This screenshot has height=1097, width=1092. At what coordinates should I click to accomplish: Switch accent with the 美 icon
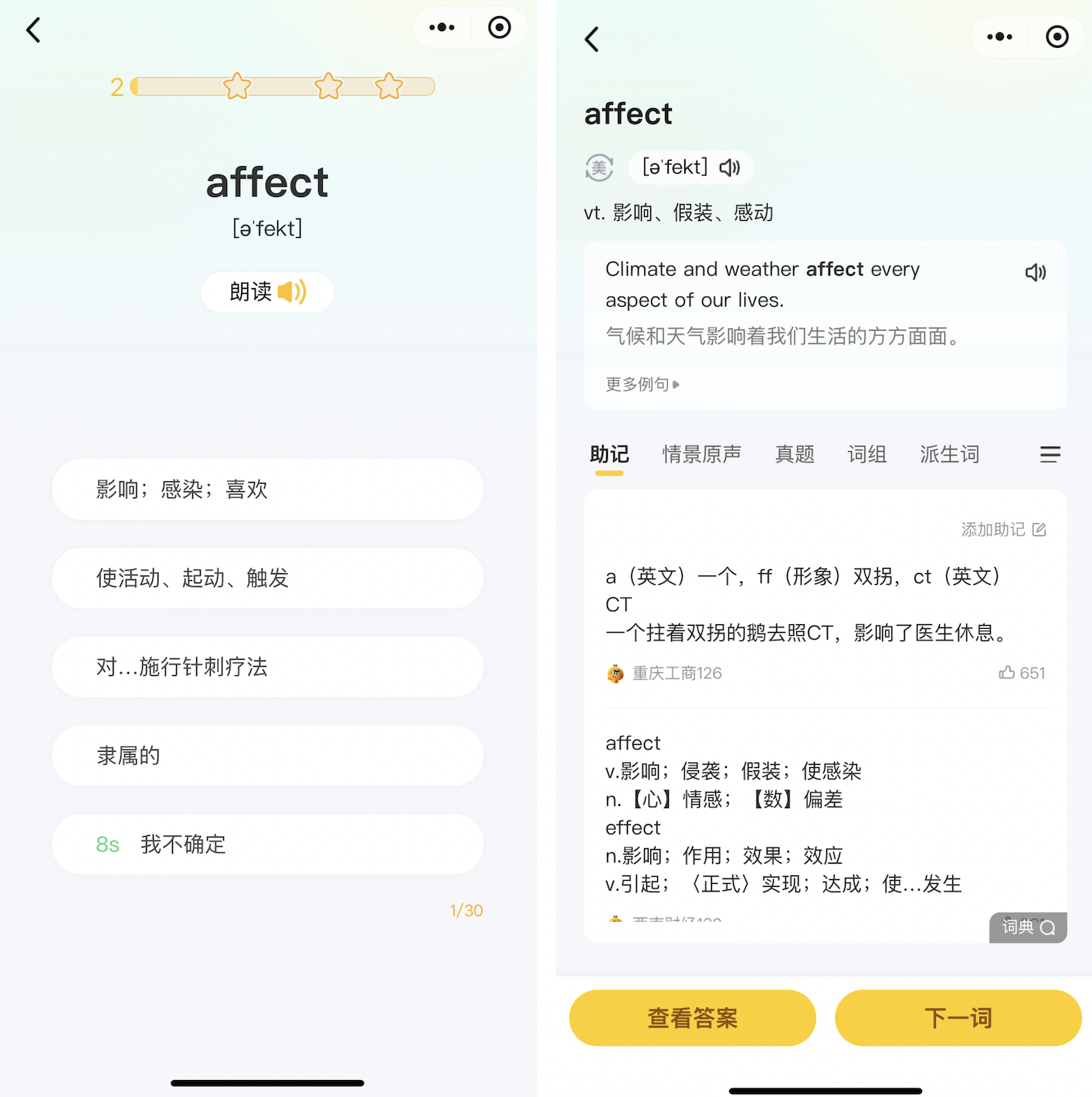(599, 168)
